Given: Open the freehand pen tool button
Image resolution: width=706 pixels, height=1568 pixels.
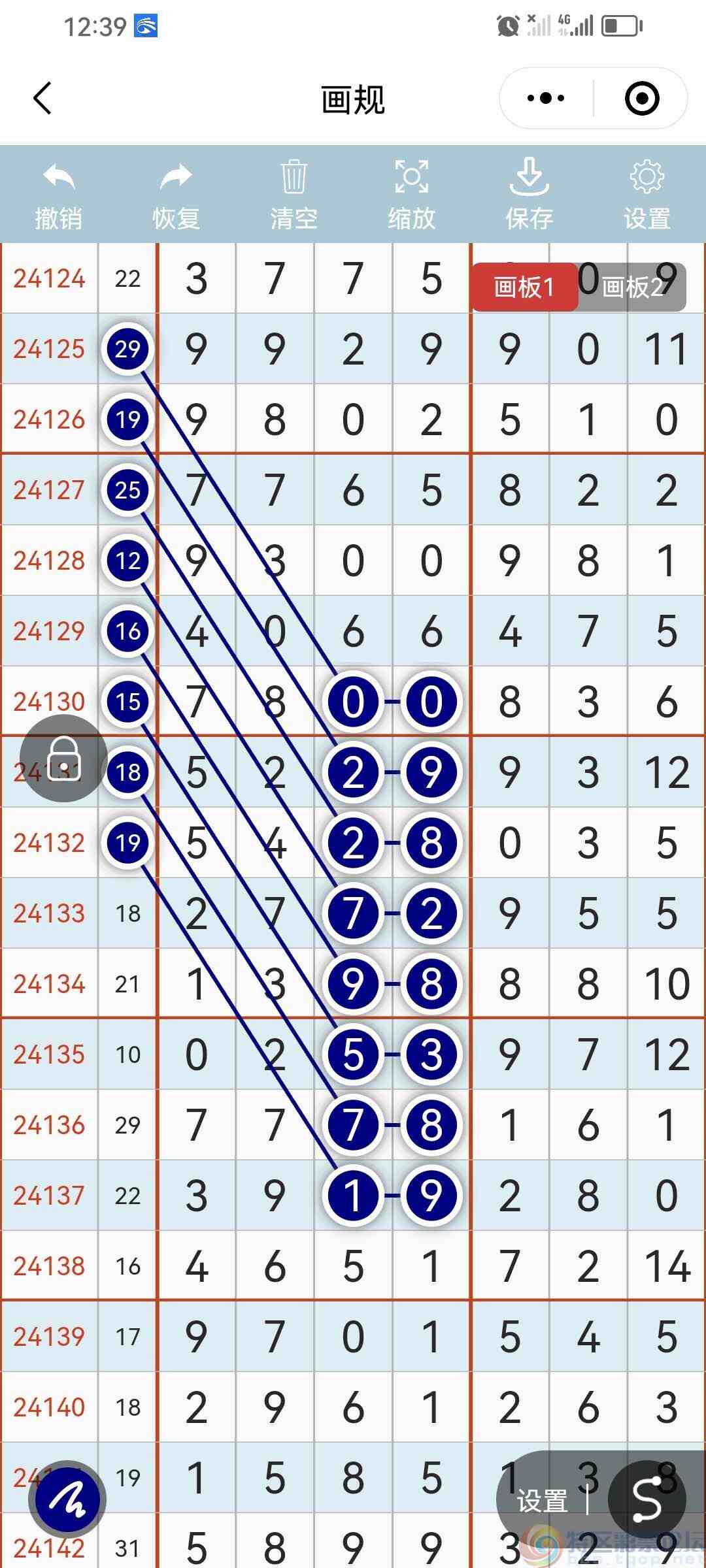Looking at the screenshot, I should coord(67,1498).
